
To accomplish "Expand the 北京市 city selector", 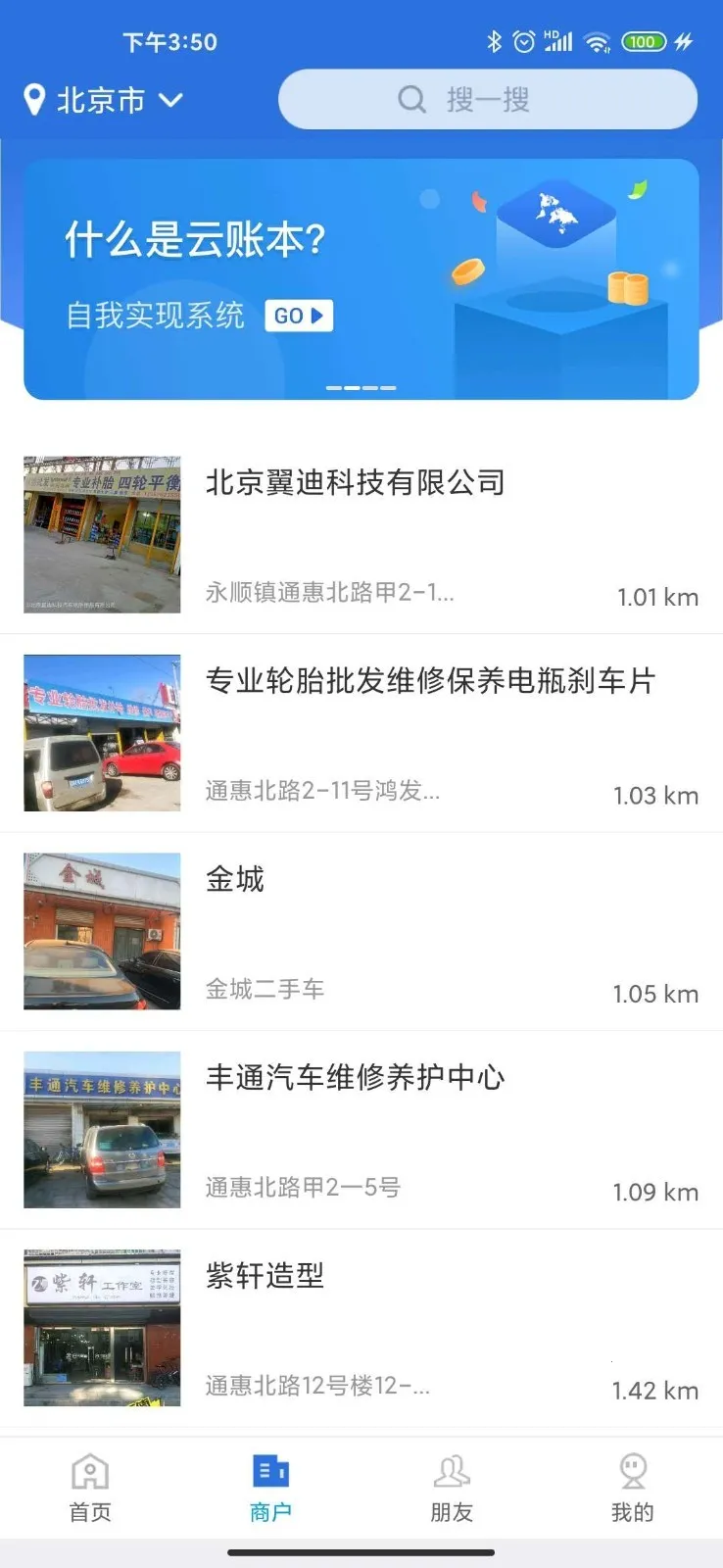I will click(x=101, y=99).
